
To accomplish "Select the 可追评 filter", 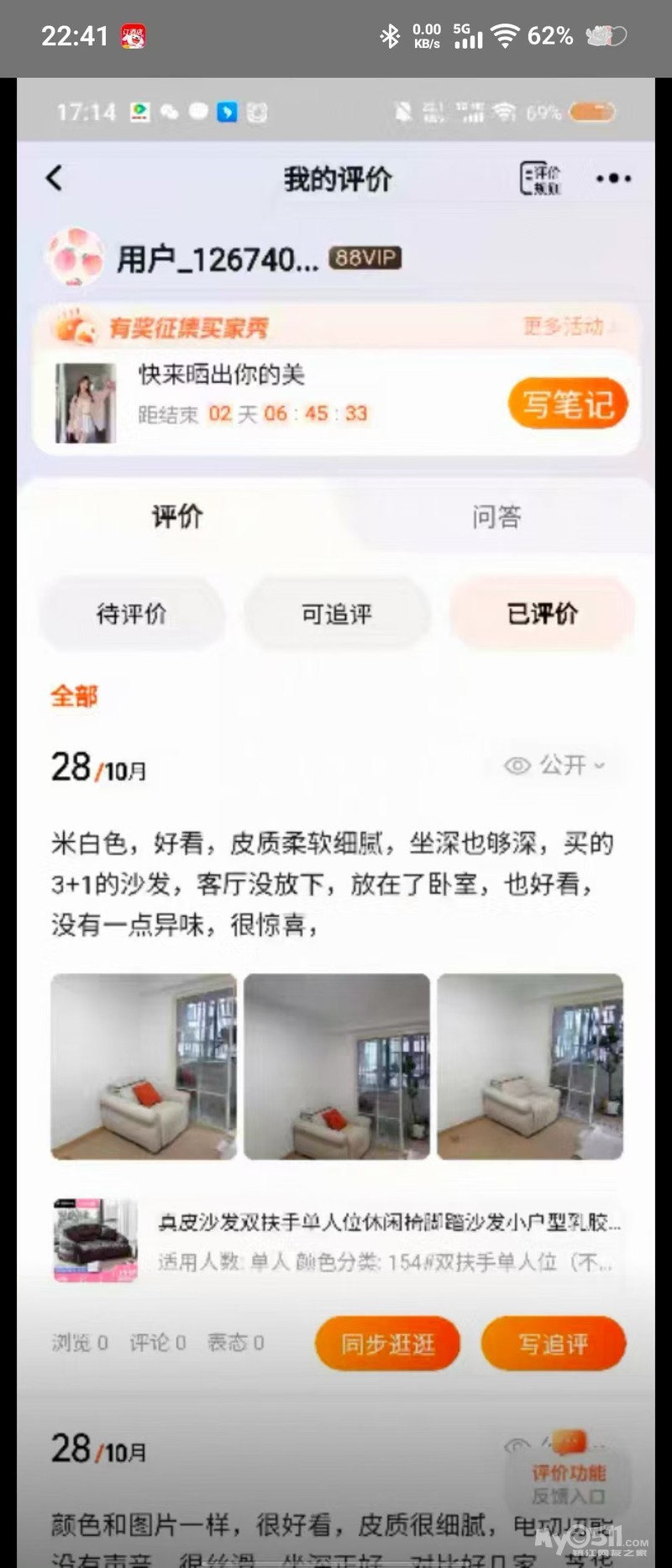I will (337, 614).
